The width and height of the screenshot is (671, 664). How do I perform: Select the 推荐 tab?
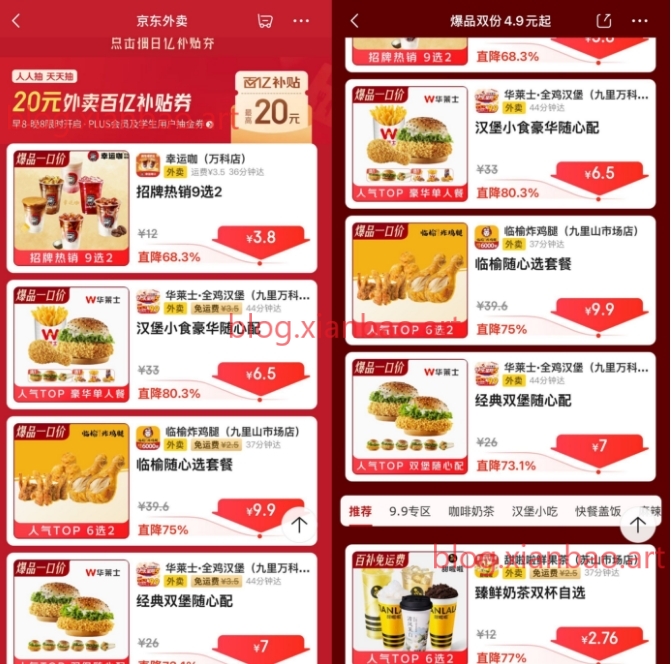pos(360,511)
